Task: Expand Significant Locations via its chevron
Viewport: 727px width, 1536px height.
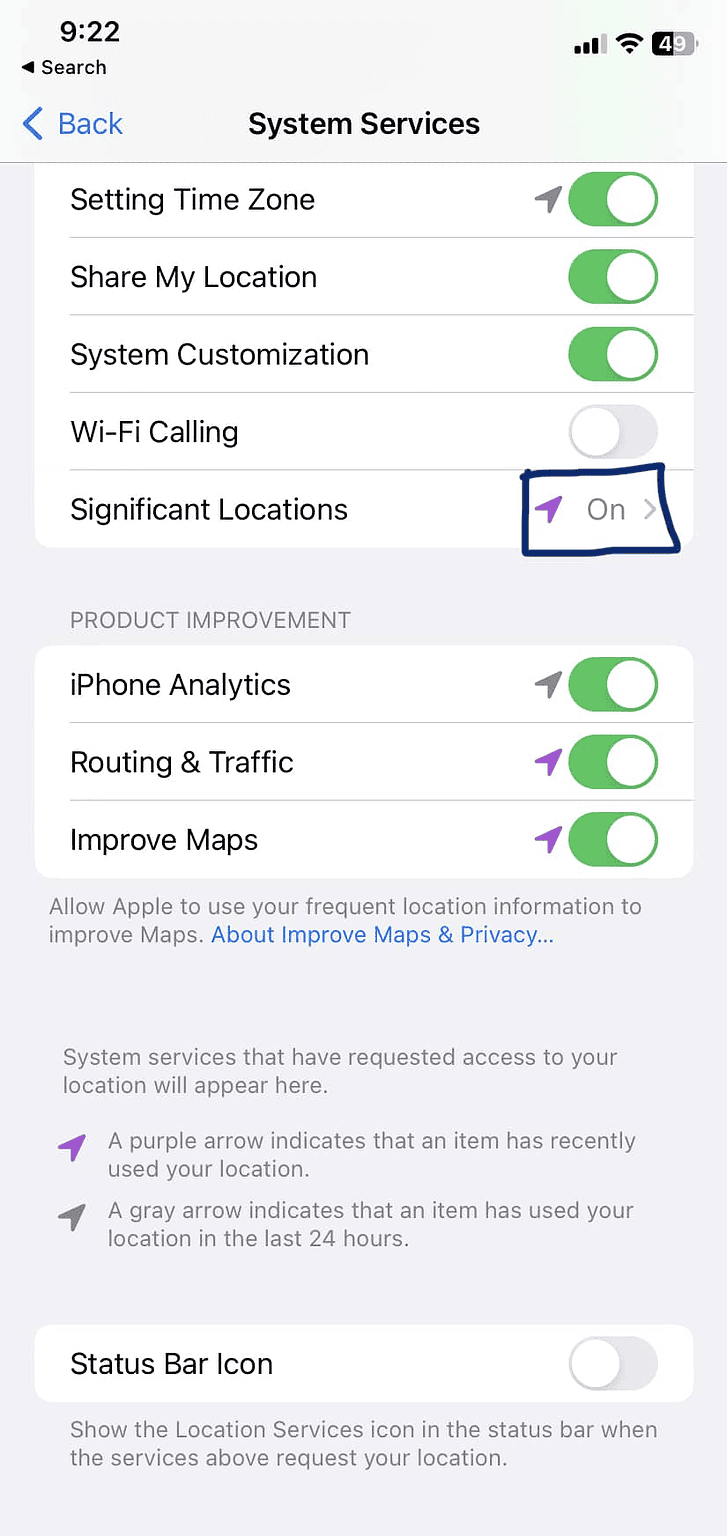Action: [651, 510]
